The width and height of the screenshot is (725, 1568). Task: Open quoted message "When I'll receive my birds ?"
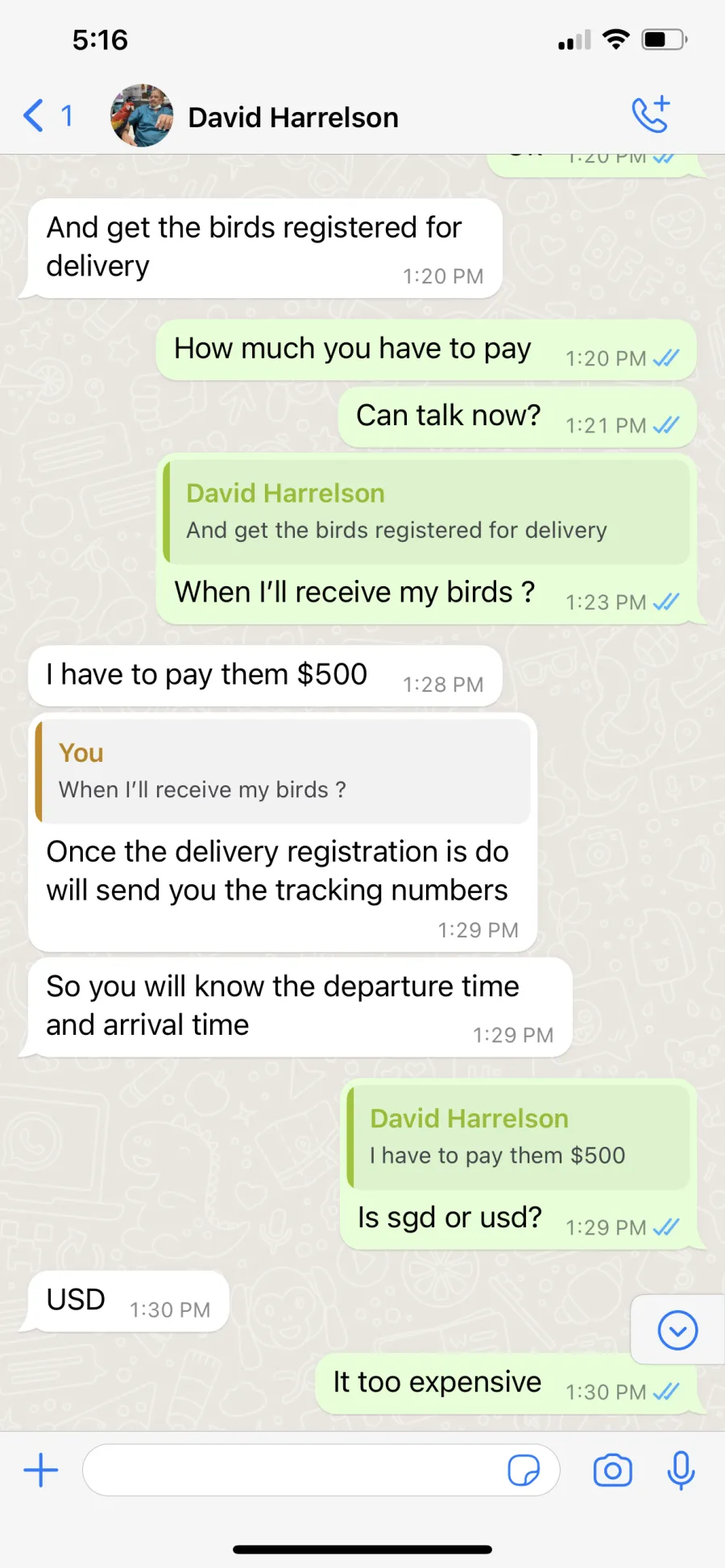point(284,771)
